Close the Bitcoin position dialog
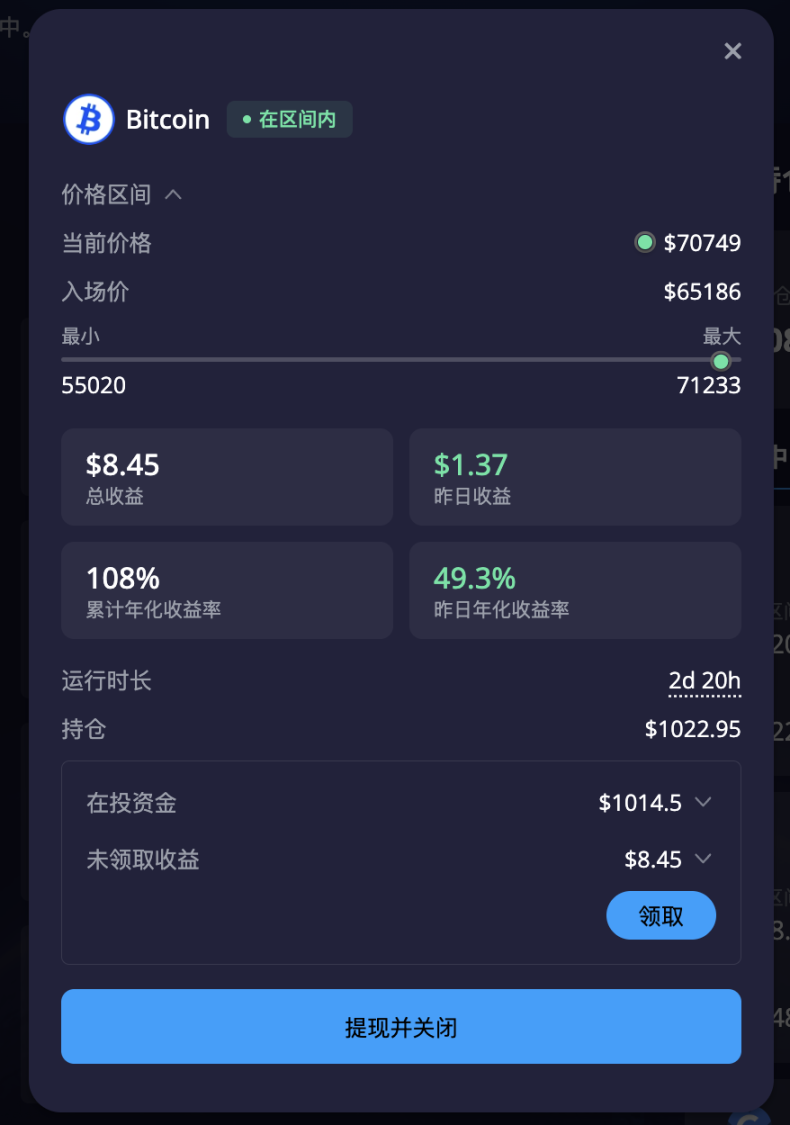Image resolution: width=790 pixels, height=1125 pixels. (733, 51)
